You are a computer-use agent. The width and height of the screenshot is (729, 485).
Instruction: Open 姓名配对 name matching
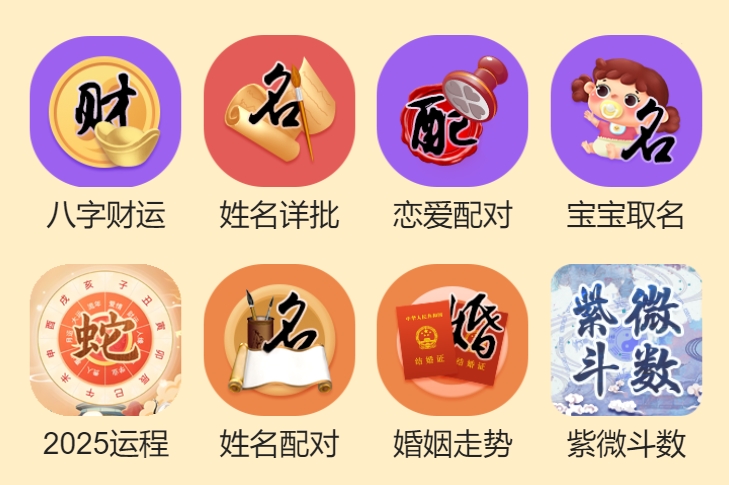pos(279,340)
